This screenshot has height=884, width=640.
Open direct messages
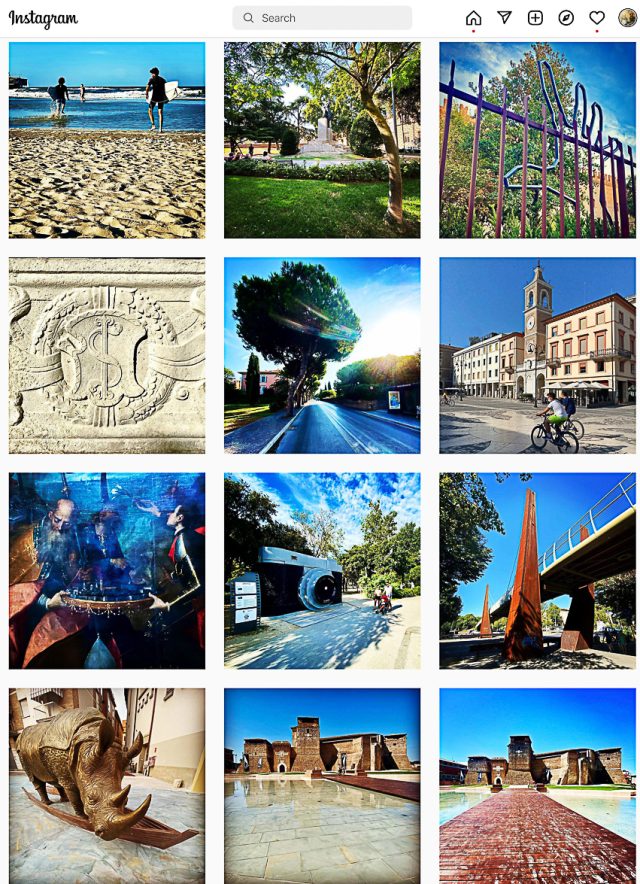(x=504, y=17)
